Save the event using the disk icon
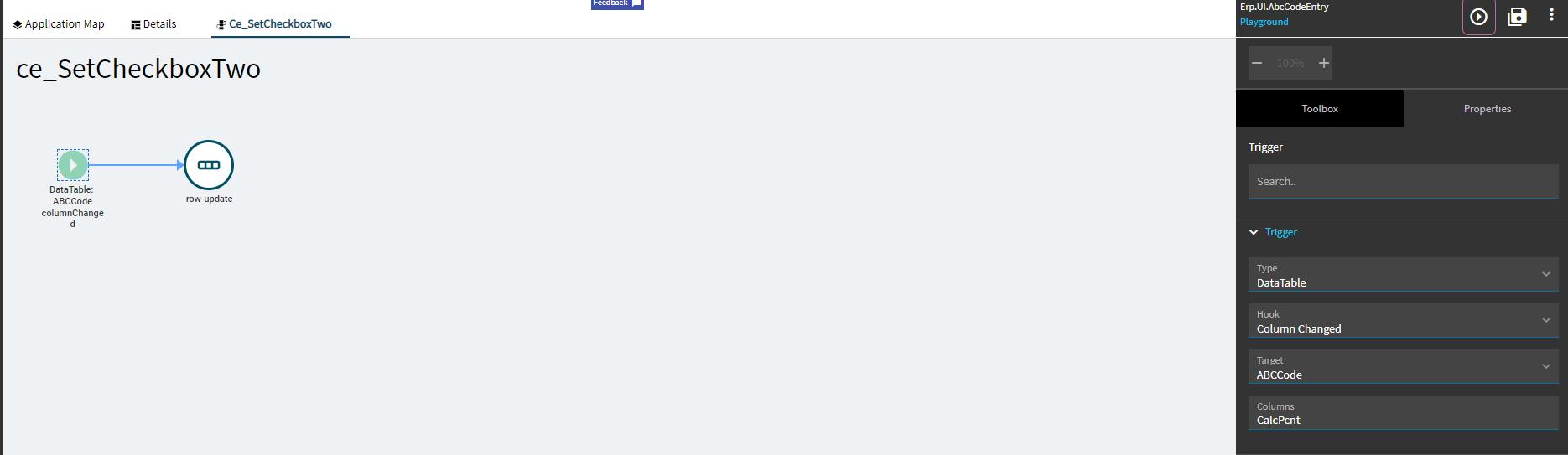 [1517, 17]
